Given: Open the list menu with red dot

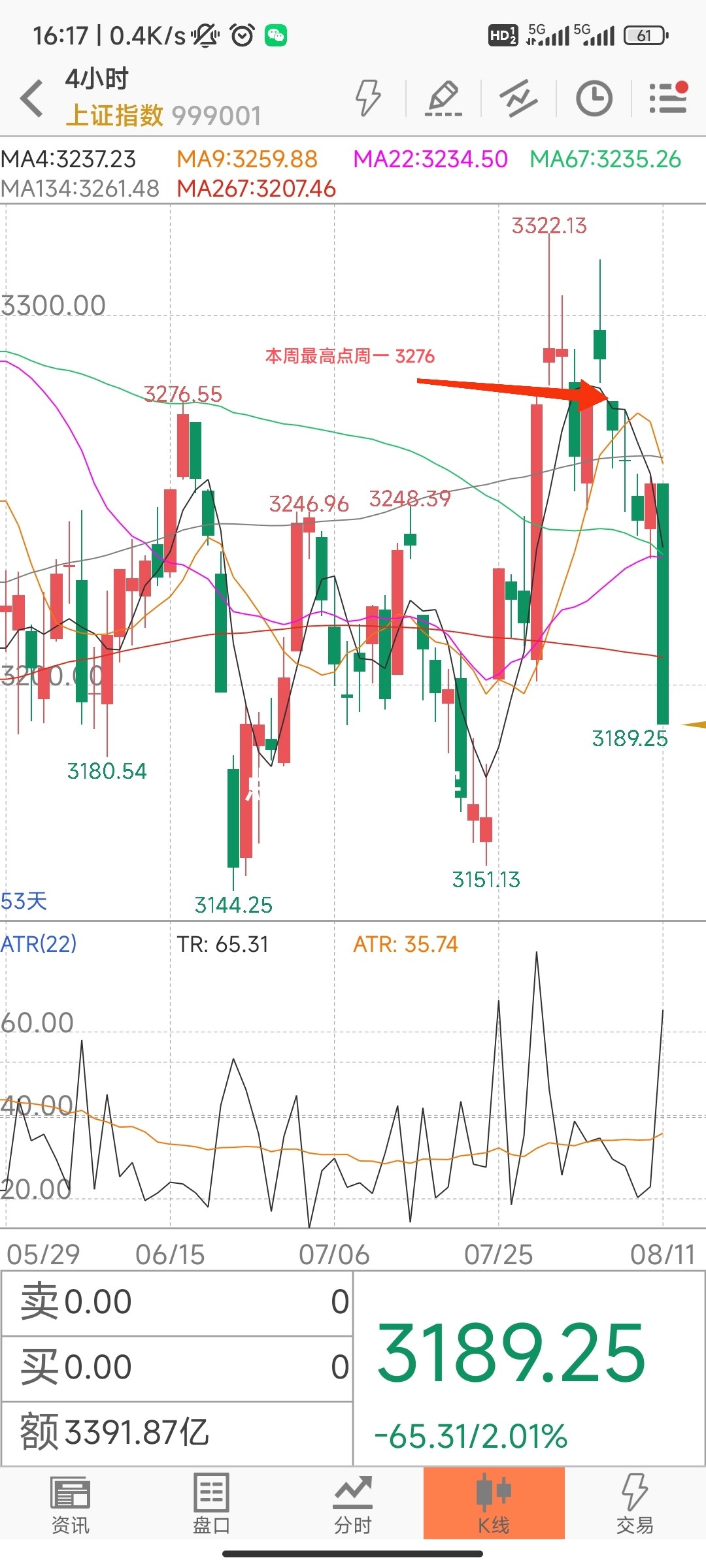Looking at the screenshot, I should click(668, 99).
